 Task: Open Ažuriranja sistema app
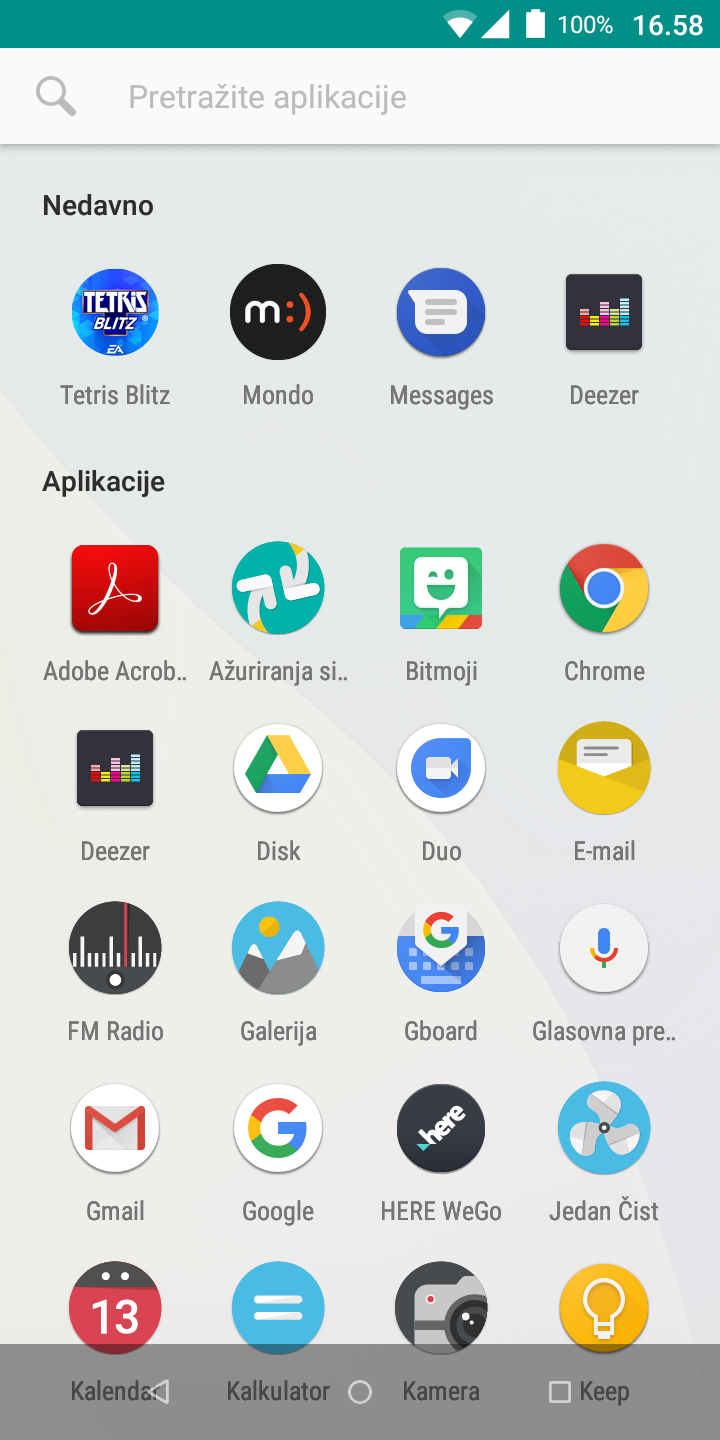(x=278, y=589)
